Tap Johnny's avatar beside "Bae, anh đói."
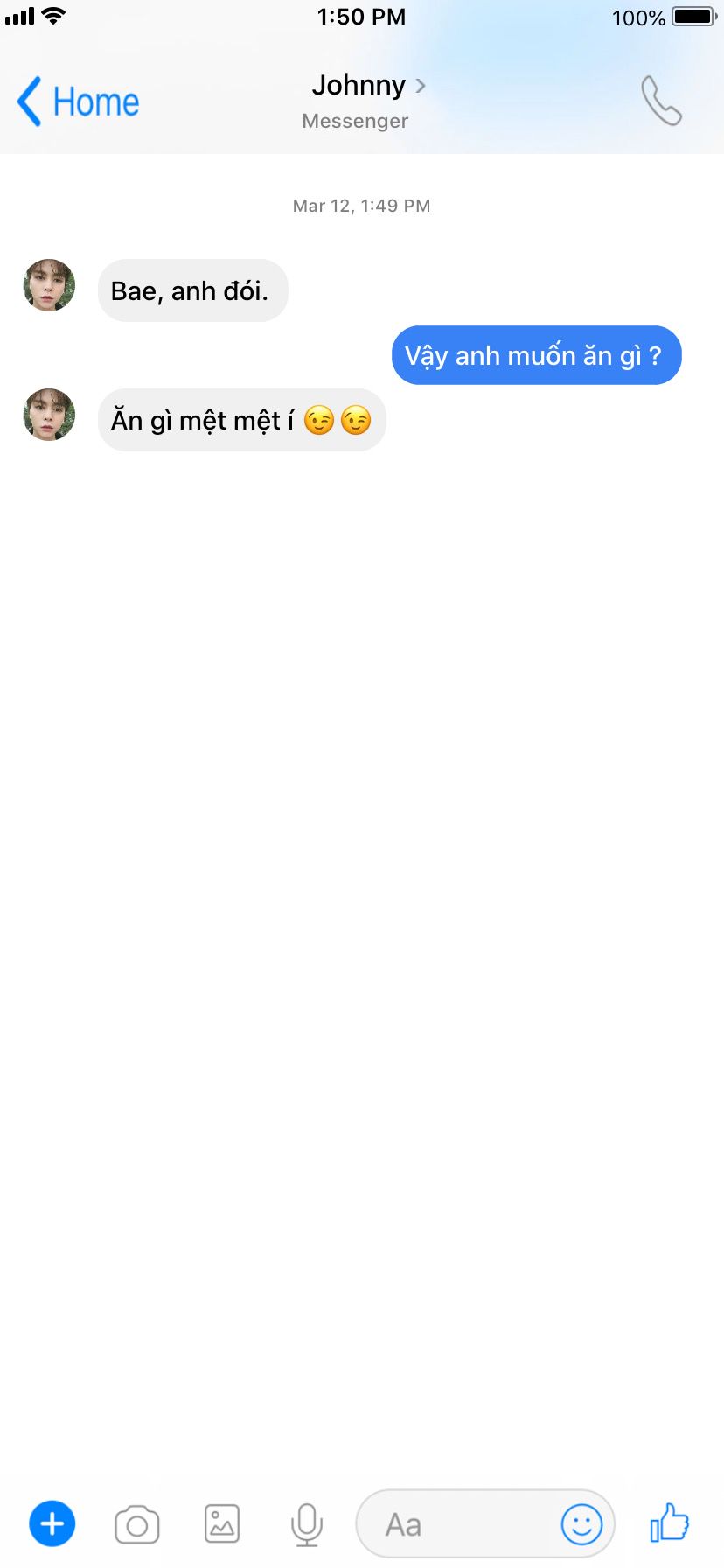Screen dimensions: 724x1568 [49, 285]
